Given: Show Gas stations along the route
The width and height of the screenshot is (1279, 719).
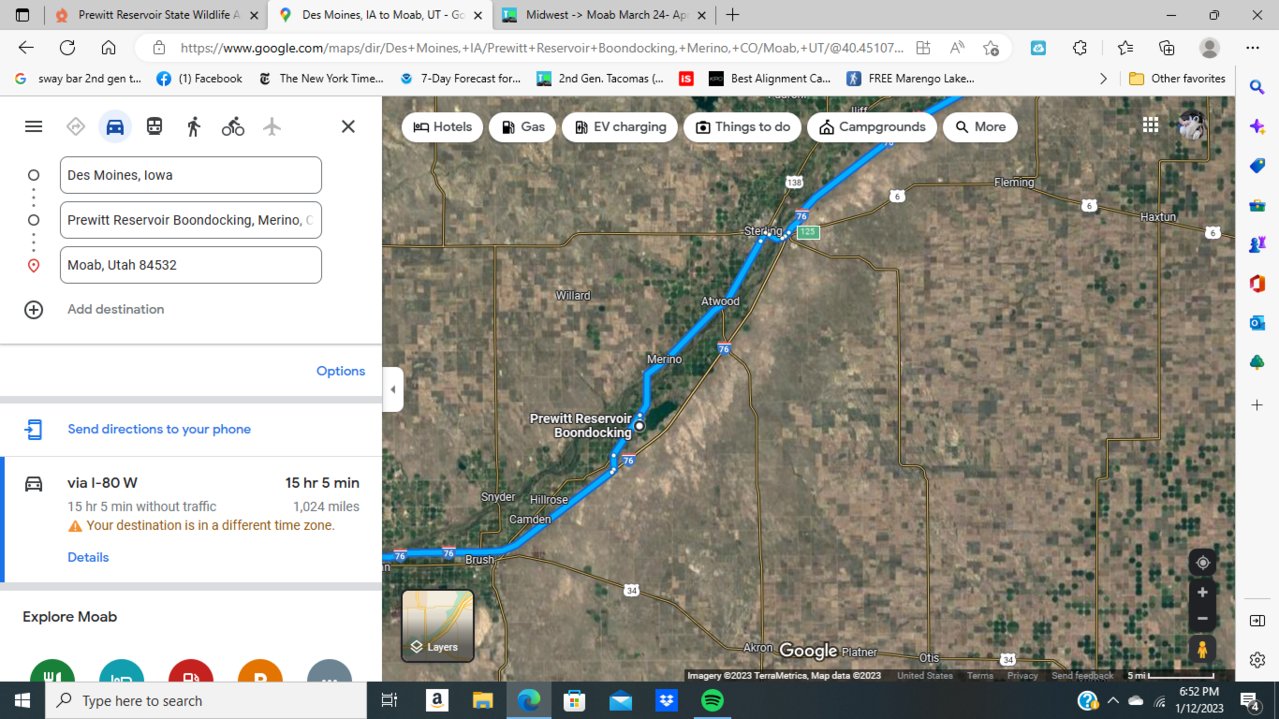Looking at the screenshot, I should pos(522,127).
